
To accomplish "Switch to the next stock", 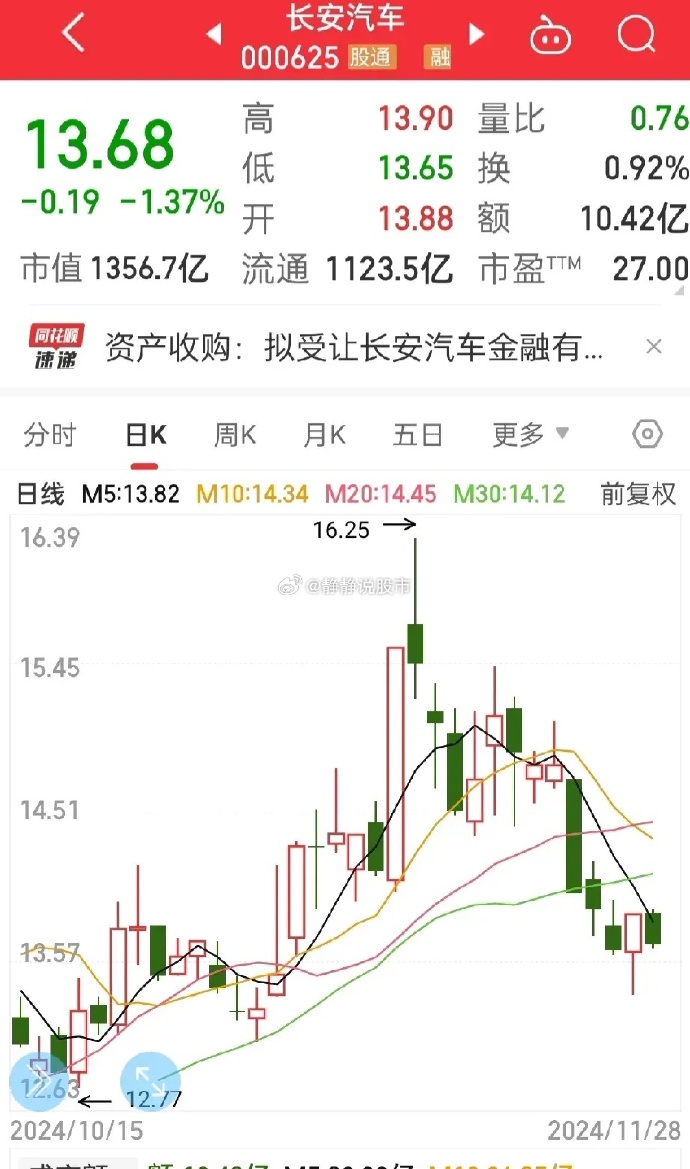I will point(477,34).
